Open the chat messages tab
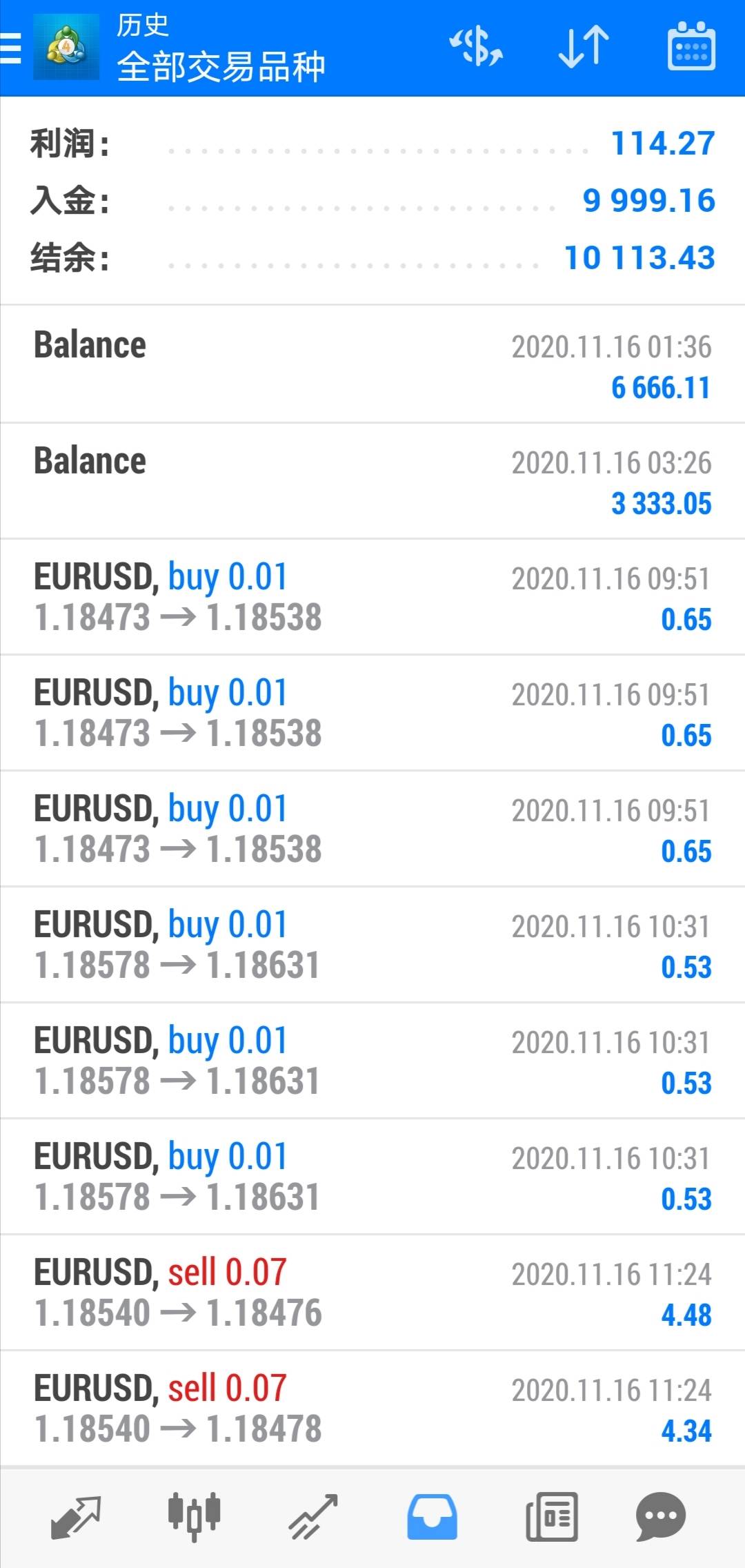 [661, 1517]
